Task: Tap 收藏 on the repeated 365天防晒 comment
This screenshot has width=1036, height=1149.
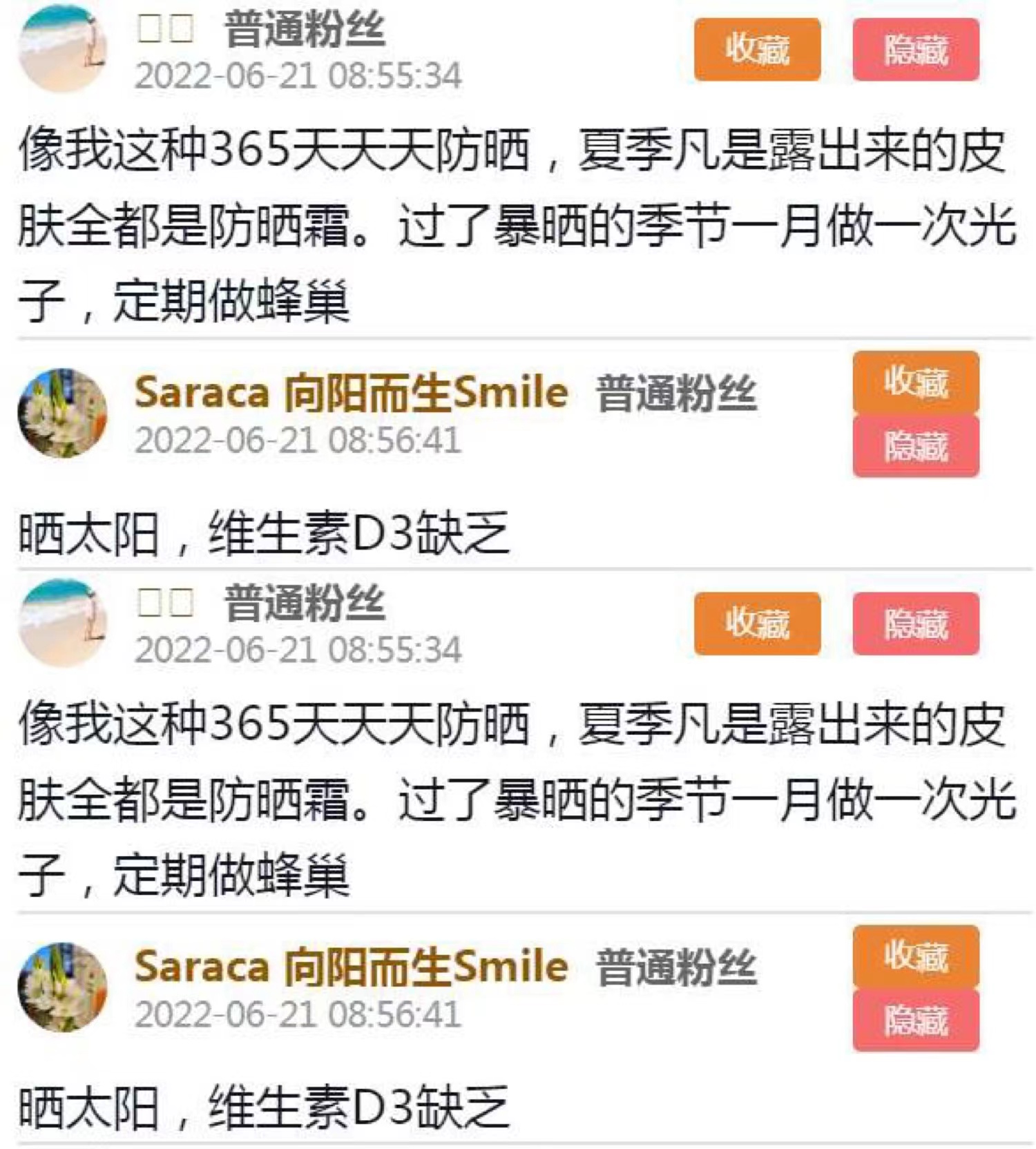Action: point(756,623)
